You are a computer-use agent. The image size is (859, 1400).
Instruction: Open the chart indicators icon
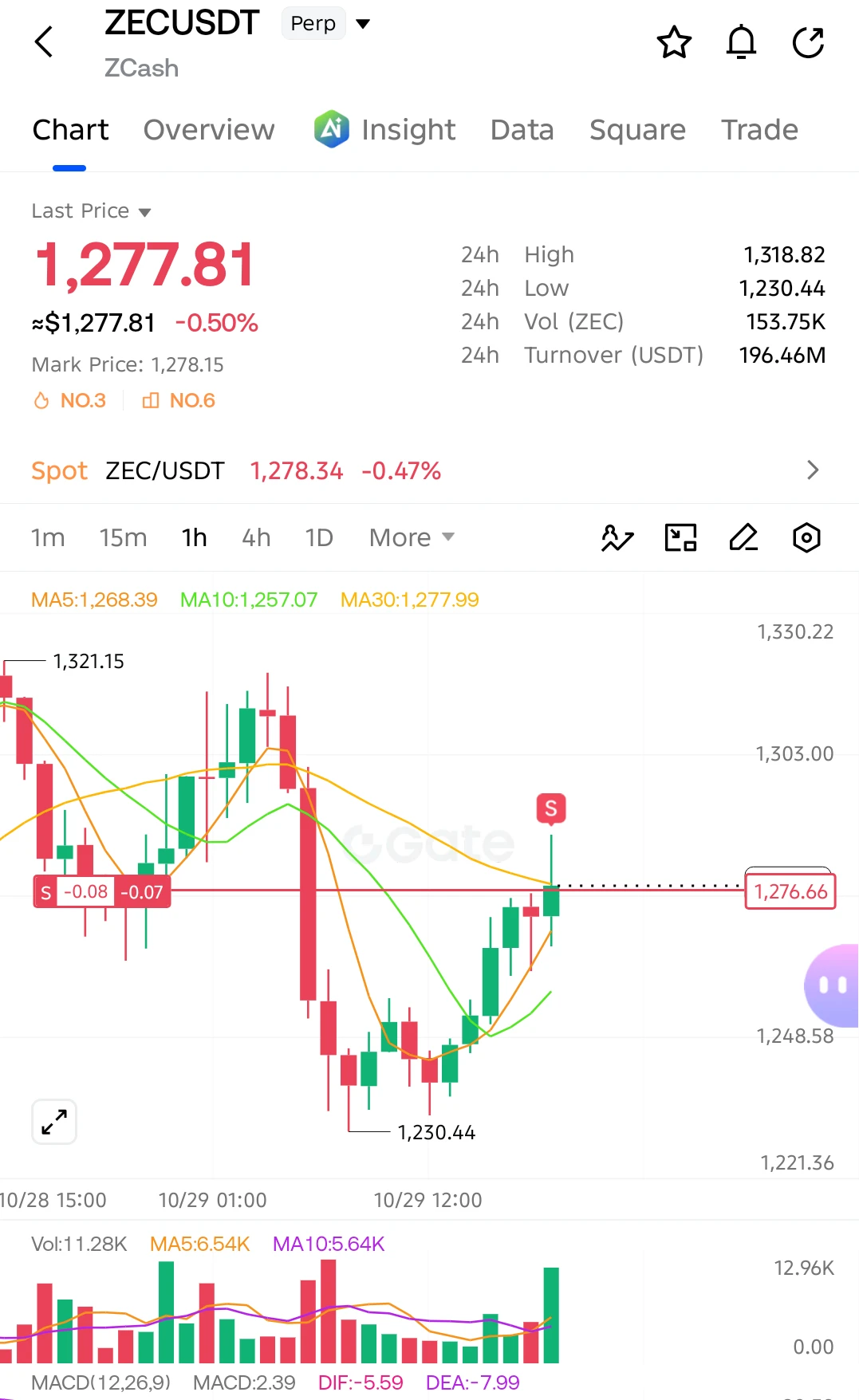pos(617,538)
